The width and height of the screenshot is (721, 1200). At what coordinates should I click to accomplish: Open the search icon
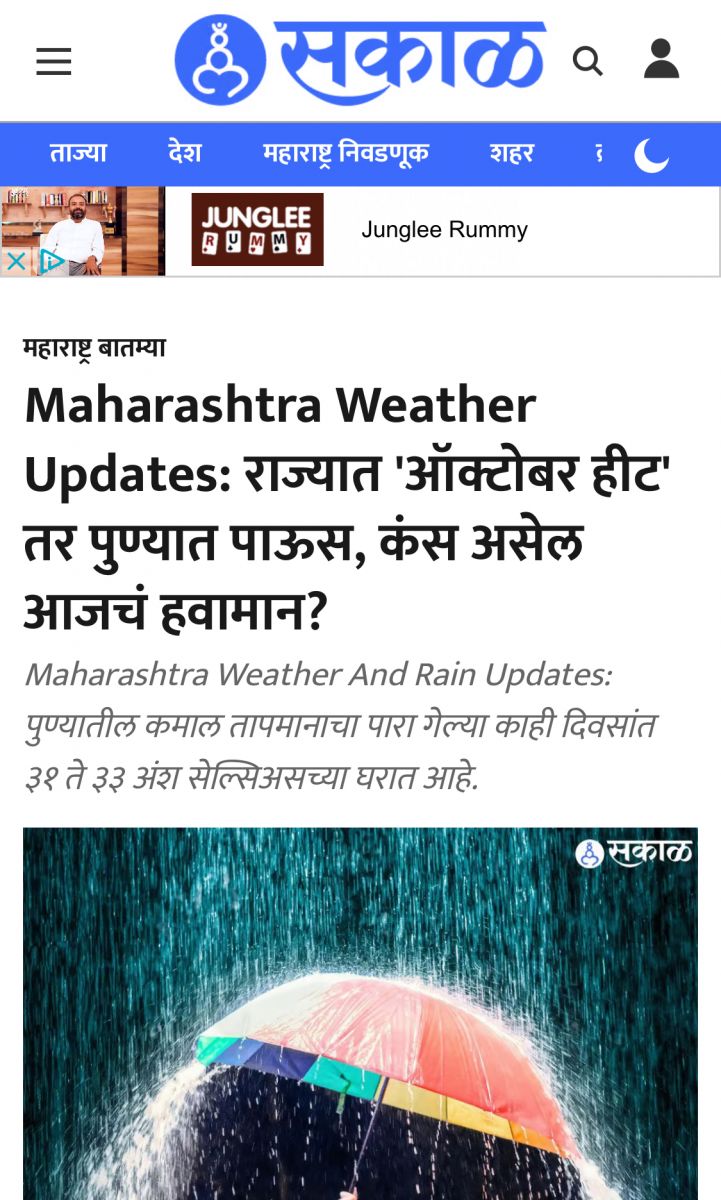[x=588, y=62]
